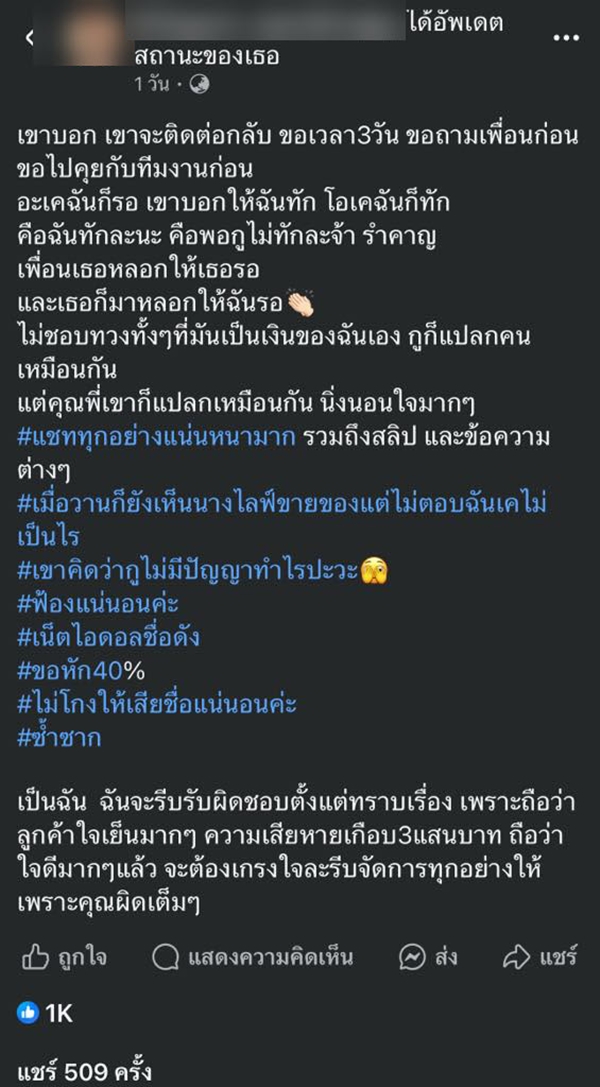Send the post via Messenger ส่ง

(427, 958)
